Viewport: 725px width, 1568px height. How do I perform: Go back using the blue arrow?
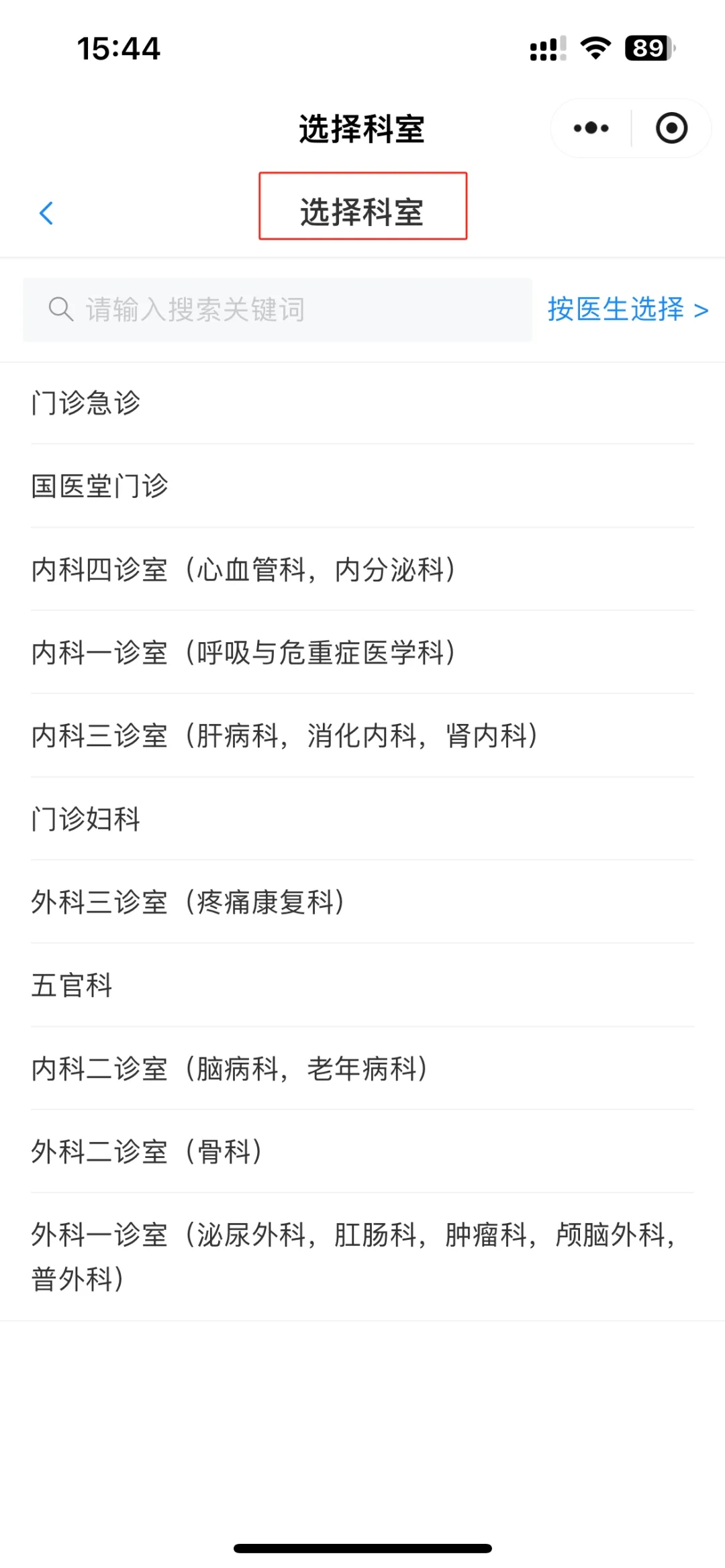pos(46,213)
